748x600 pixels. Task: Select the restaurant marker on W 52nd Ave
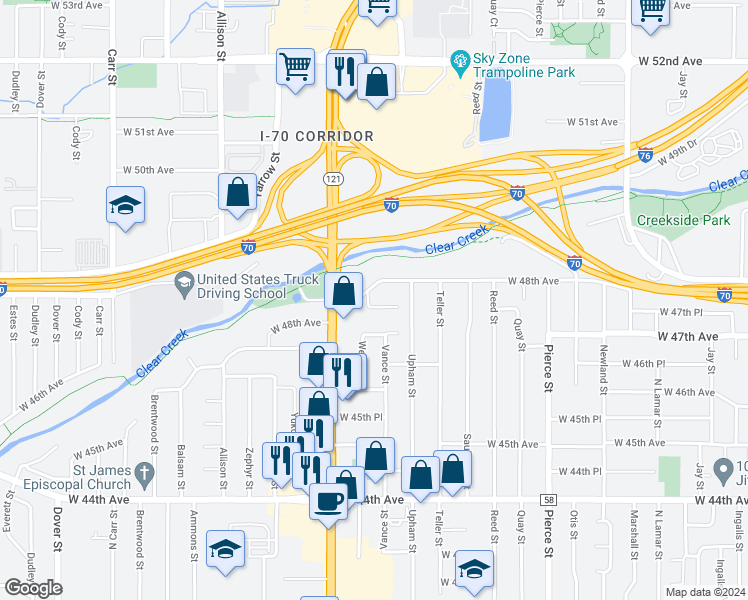click(341, 70)
